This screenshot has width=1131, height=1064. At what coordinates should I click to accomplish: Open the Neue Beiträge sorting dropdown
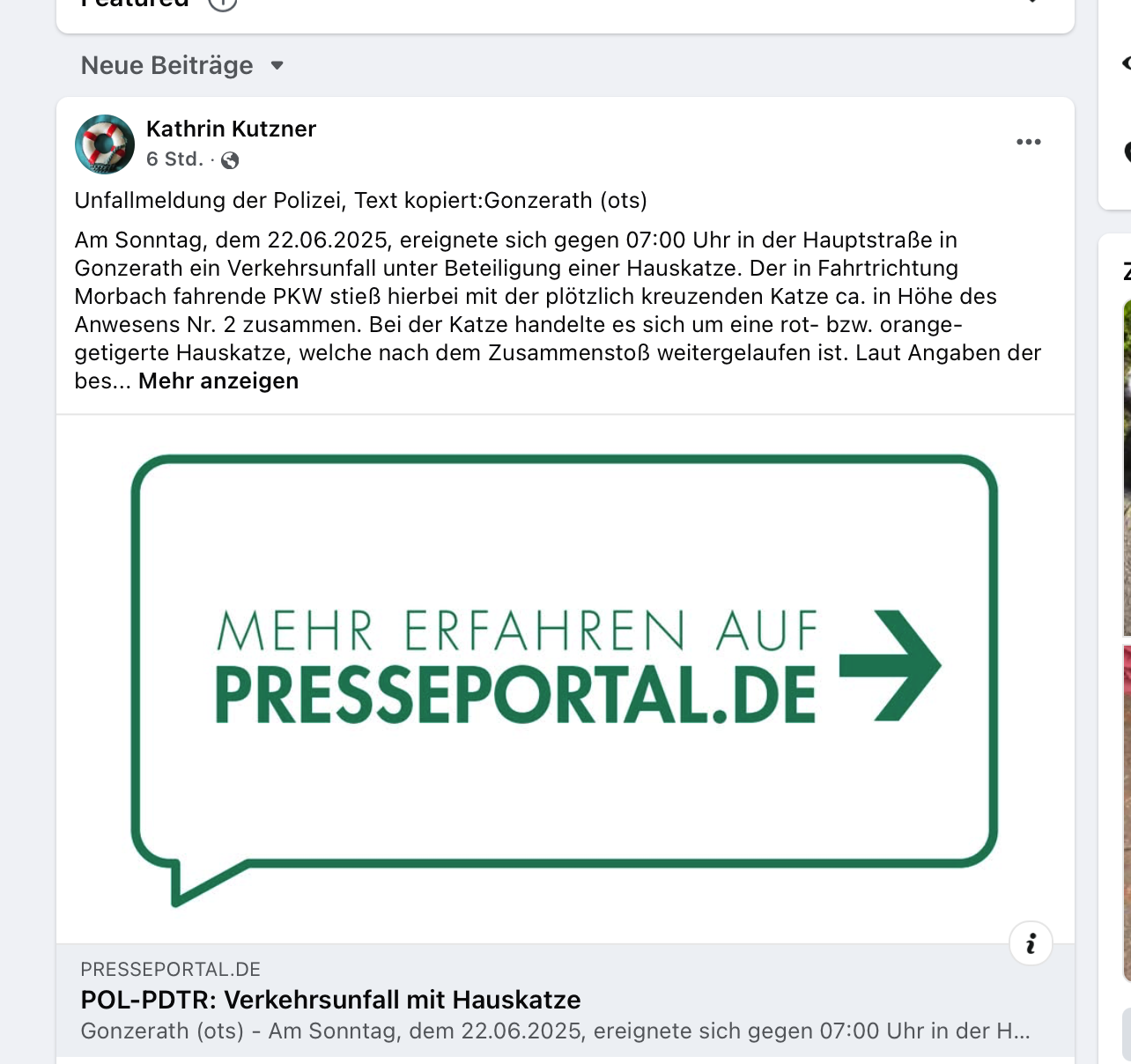[182, 66]
